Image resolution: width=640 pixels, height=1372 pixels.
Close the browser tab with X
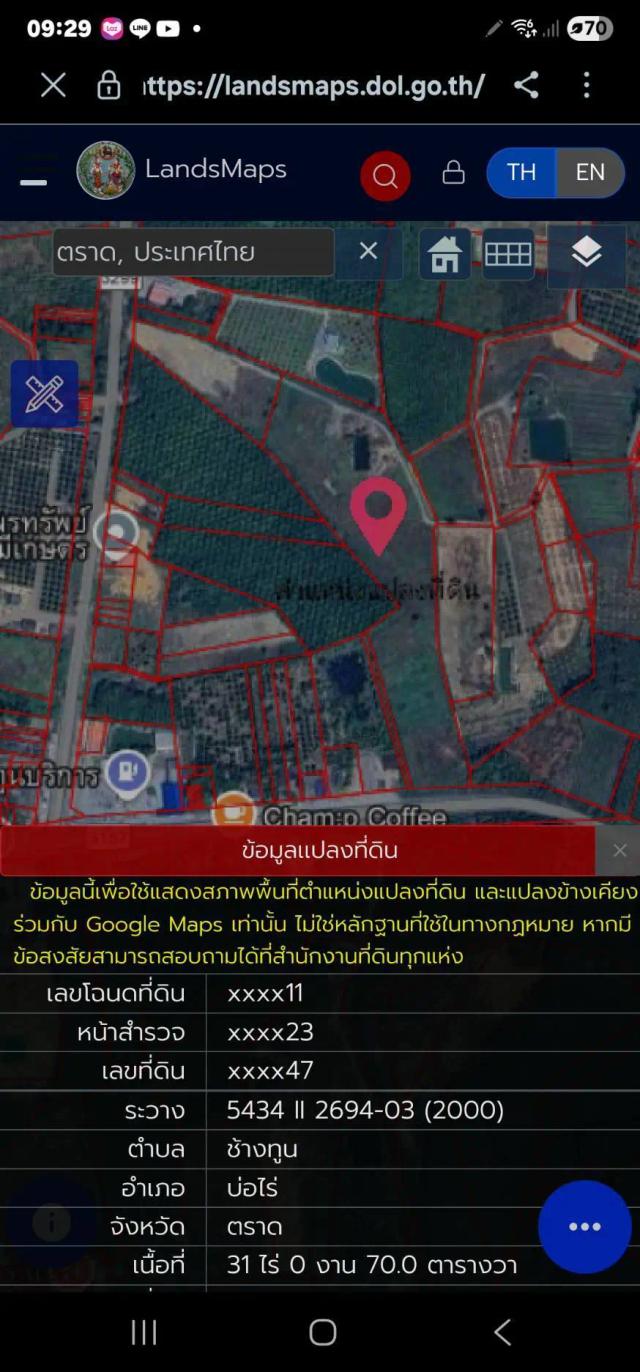pos(53,85)
